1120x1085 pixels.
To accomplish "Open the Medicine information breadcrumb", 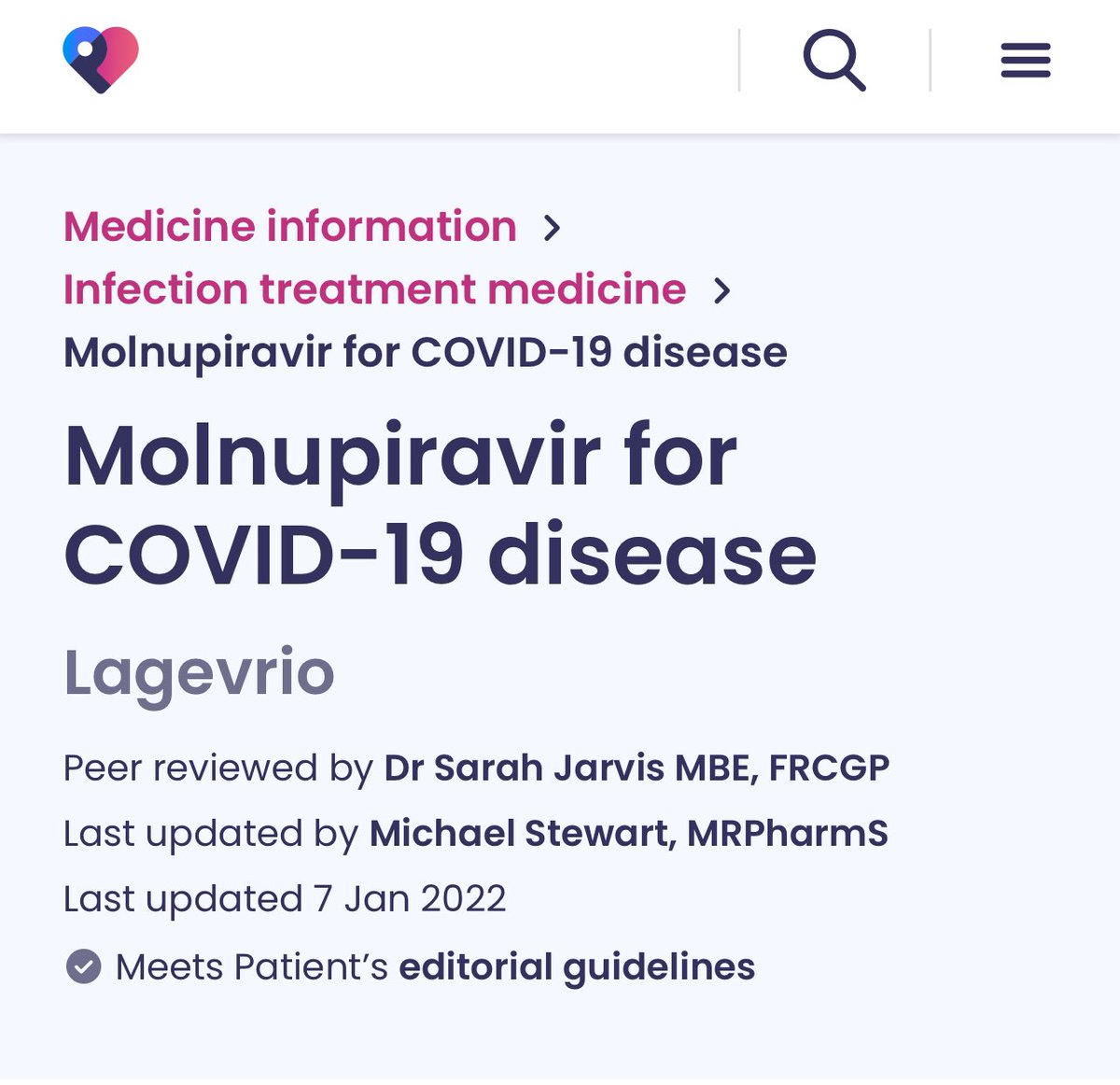I will 290,227.
